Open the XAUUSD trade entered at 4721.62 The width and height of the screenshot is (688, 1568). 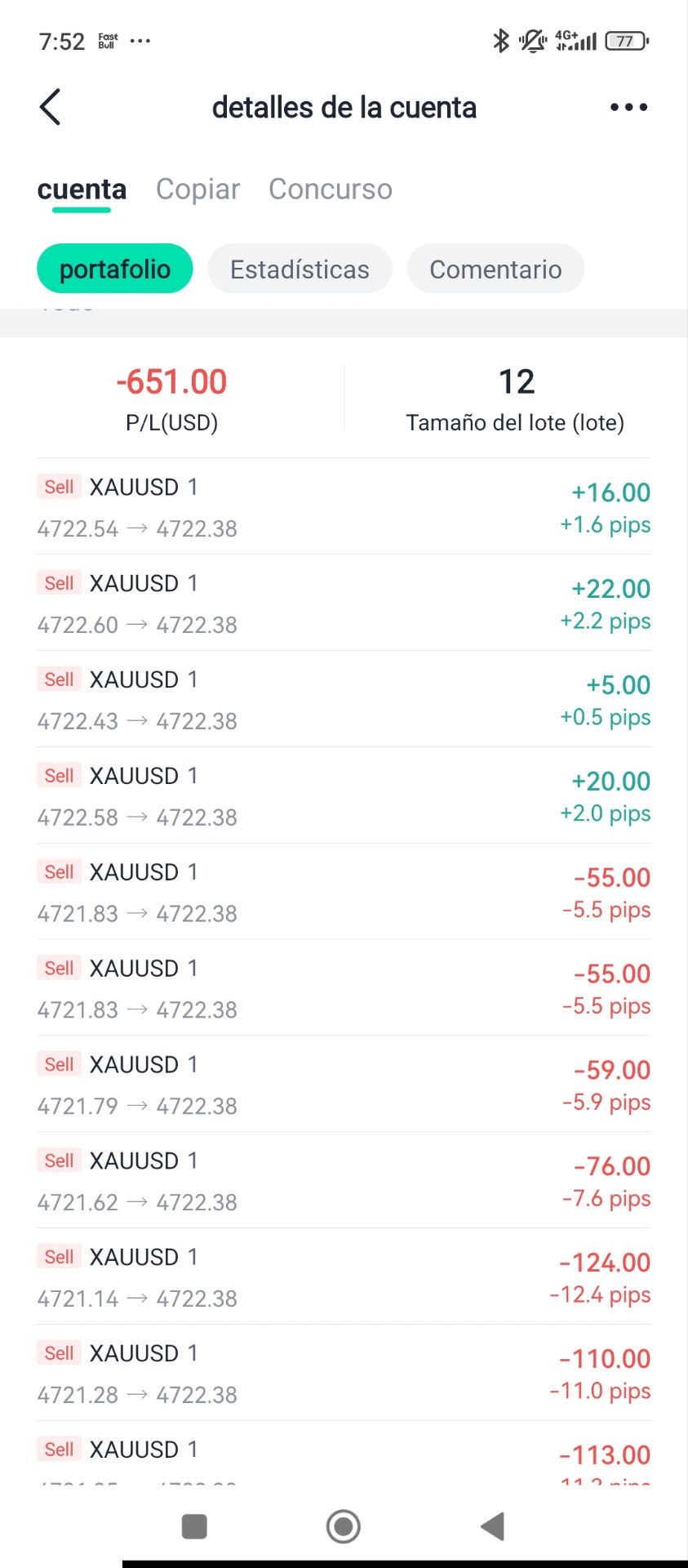click(x=344, y=1181)
